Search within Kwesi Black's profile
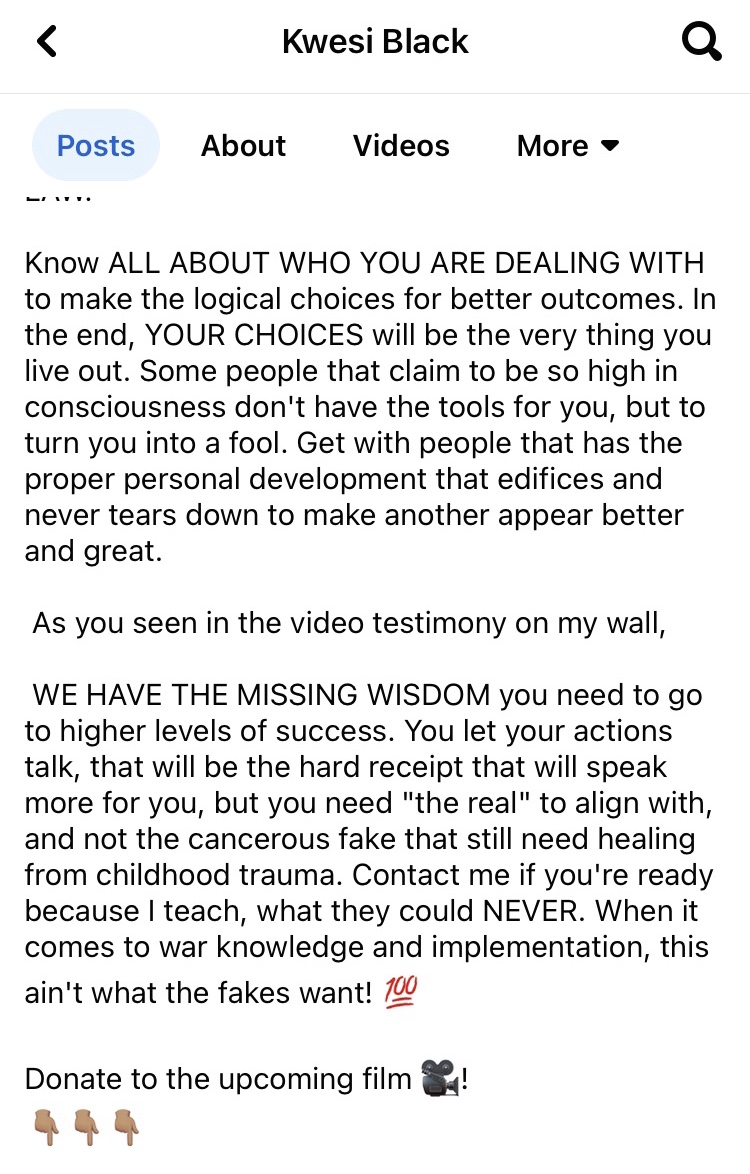The image size is (750, 1174). pos(700,42)
